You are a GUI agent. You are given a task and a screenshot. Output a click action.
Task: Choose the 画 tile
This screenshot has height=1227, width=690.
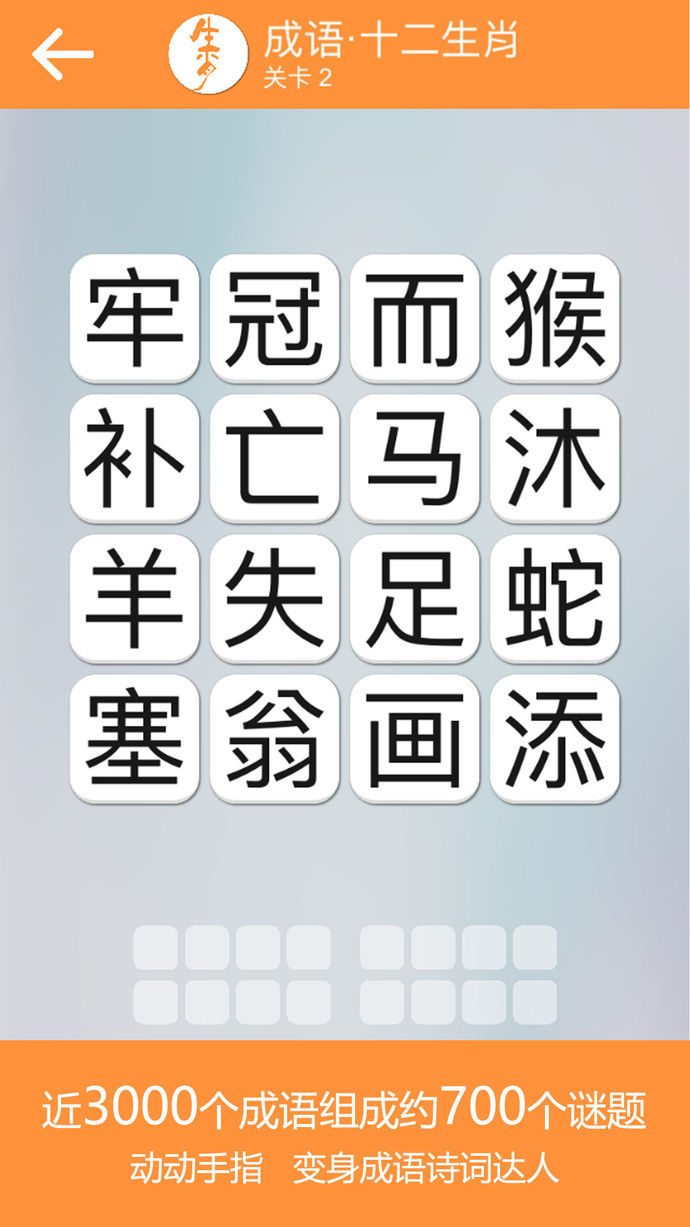[414, 738]
